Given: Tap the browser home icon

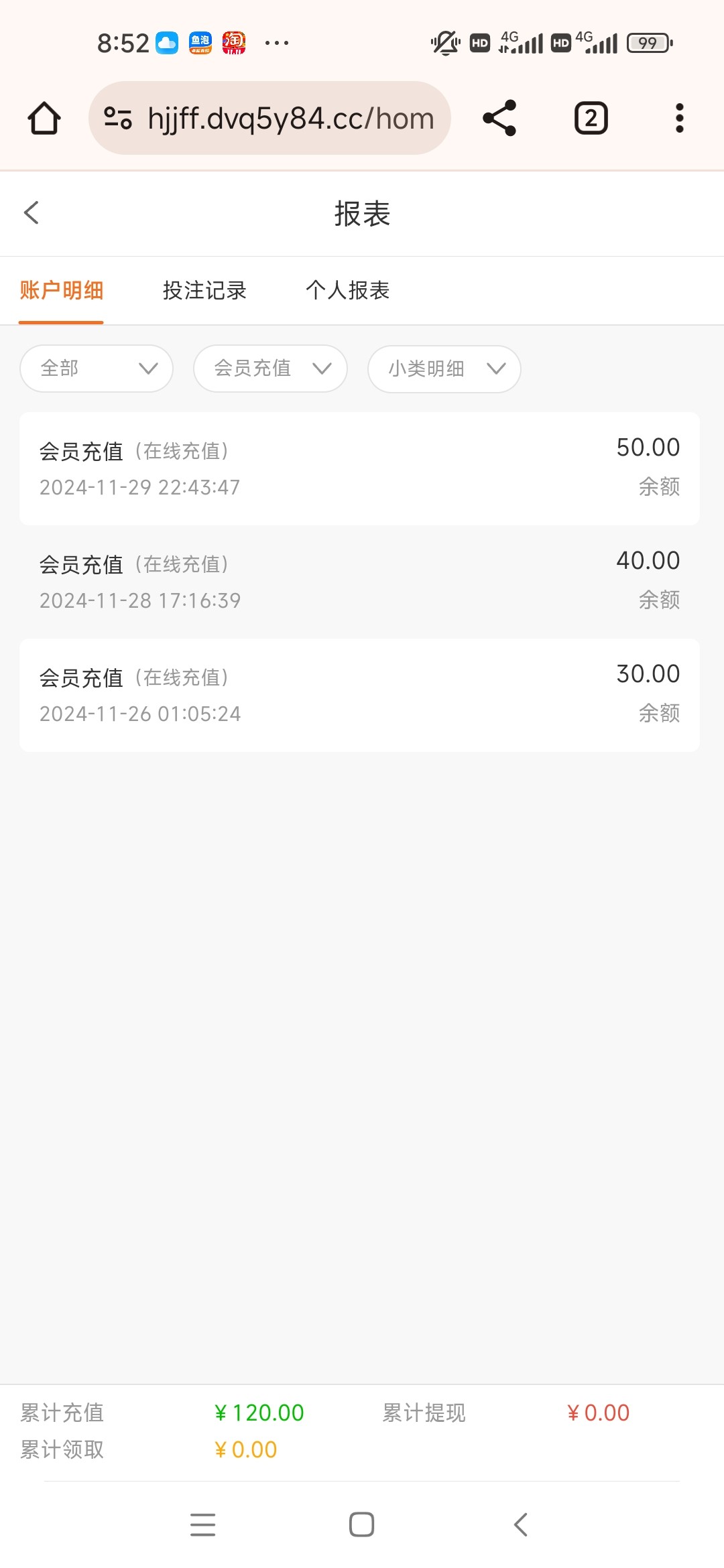Looking at the screenshot, I should tap(44, 118).
